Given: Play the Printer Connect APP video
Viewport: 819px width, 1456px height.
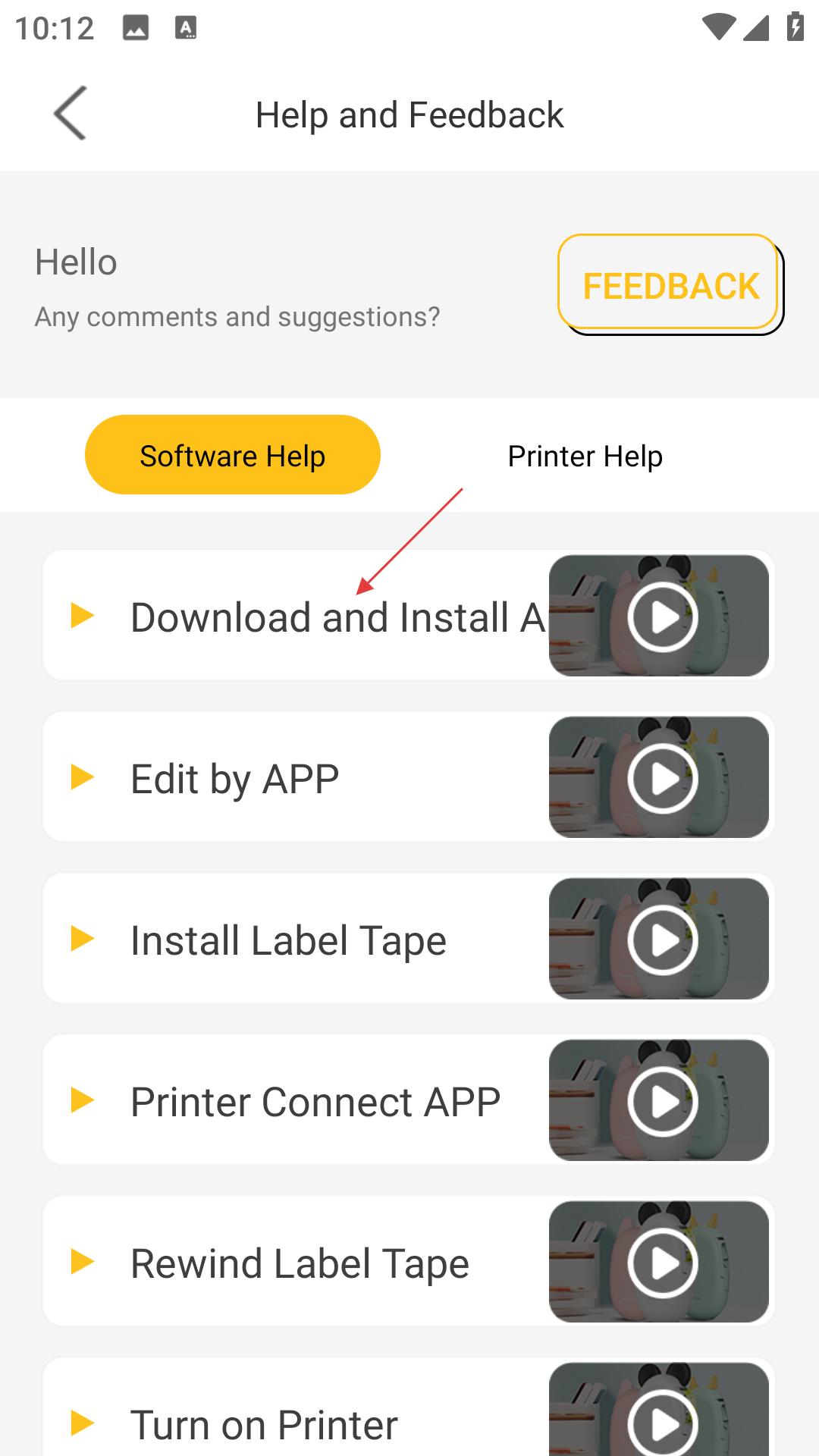Looking at the screenshot, I should pyautogui.click(x=659, y=1100).
